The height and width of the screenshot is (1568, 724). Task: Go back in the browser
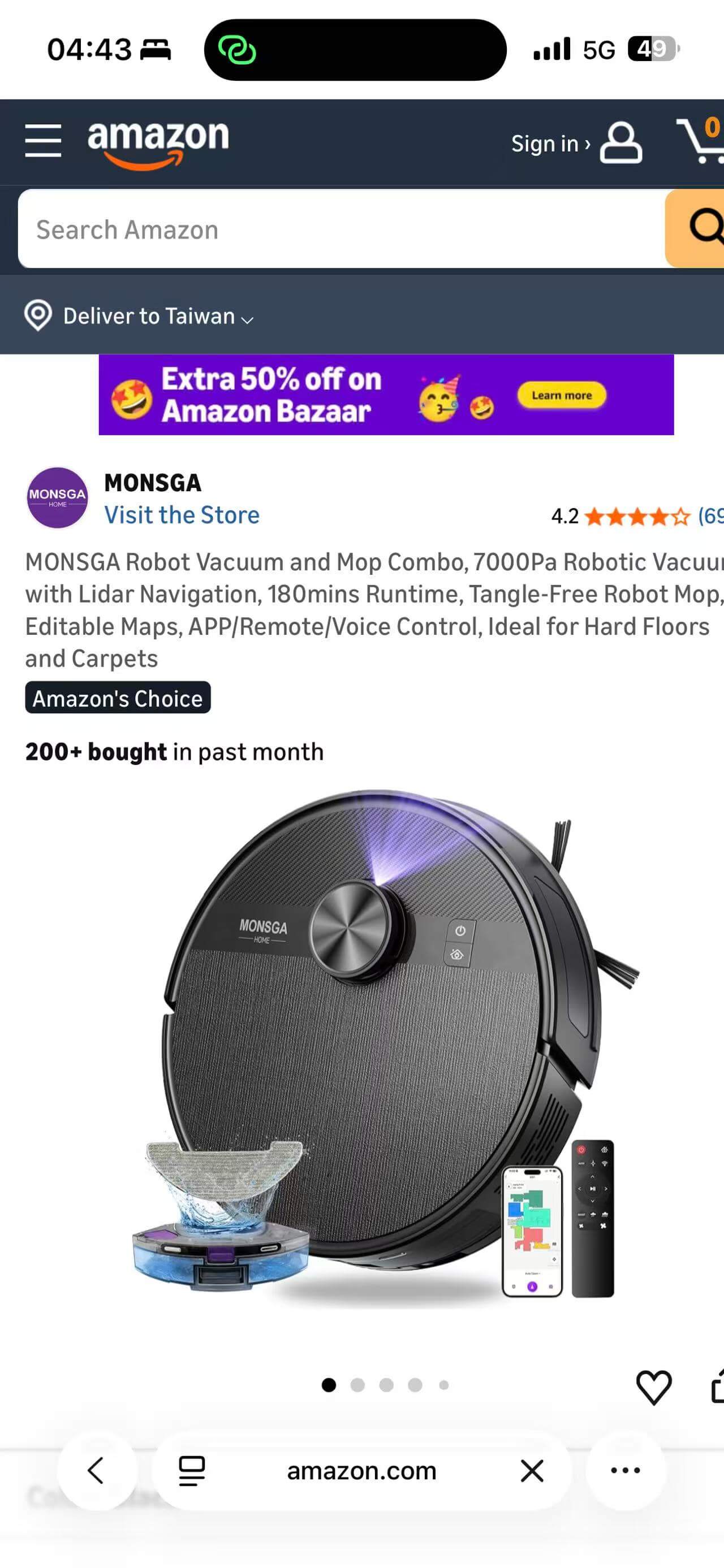(x=96, y=1471)
